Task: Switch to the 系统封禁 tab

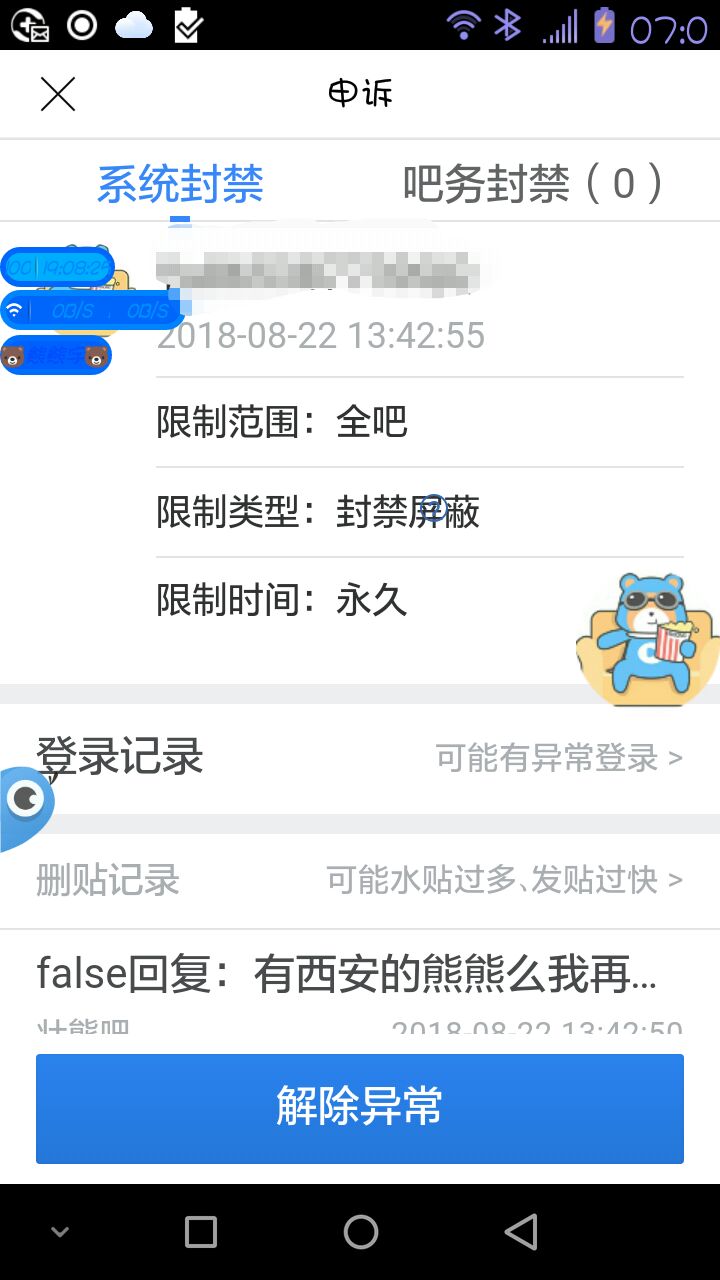Action: click(x=180, y=184)
